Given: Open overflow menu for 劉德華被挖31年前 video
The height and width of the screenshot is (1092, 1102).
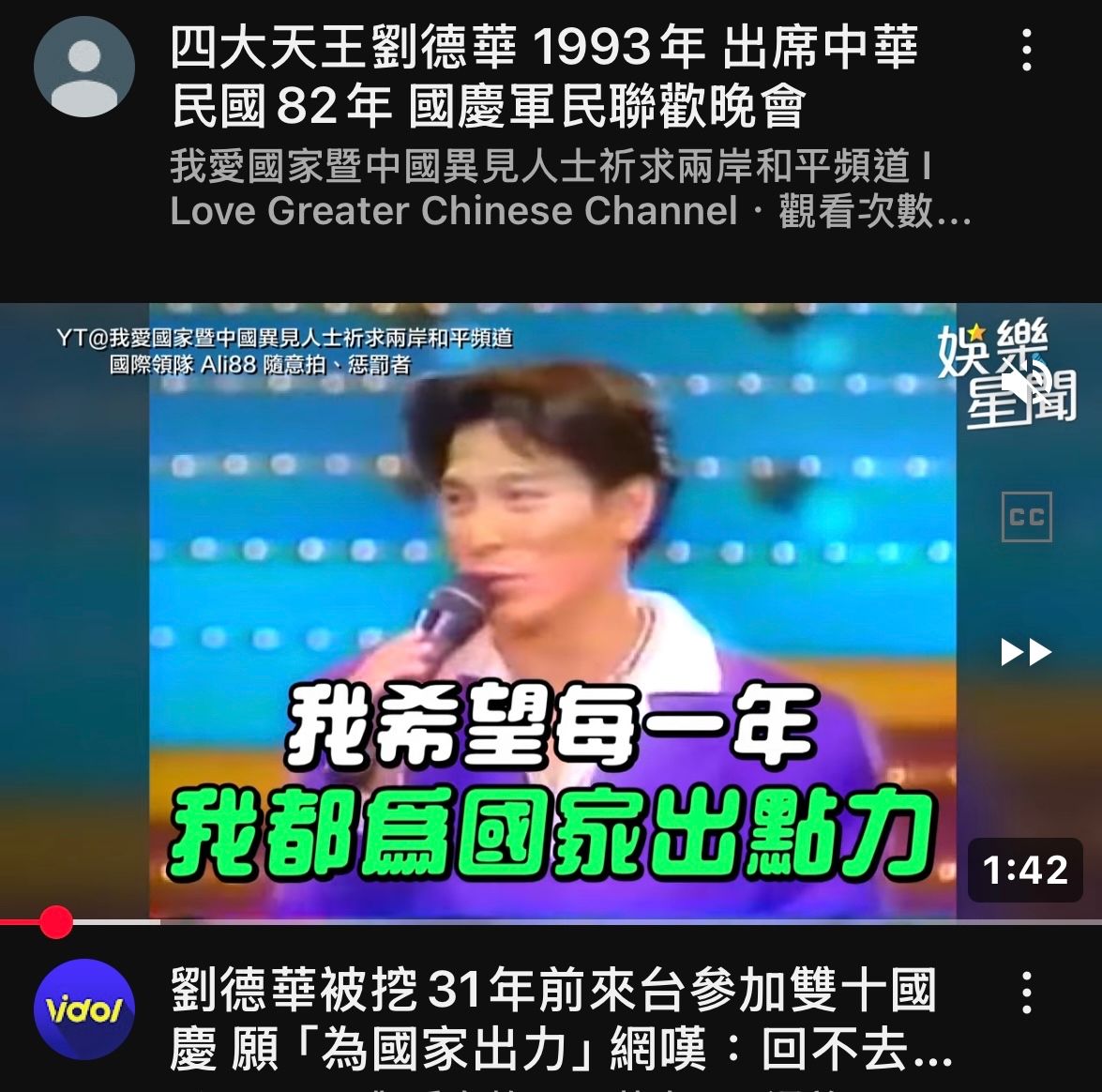Looking at the screenshot, I should (1027, 993).
